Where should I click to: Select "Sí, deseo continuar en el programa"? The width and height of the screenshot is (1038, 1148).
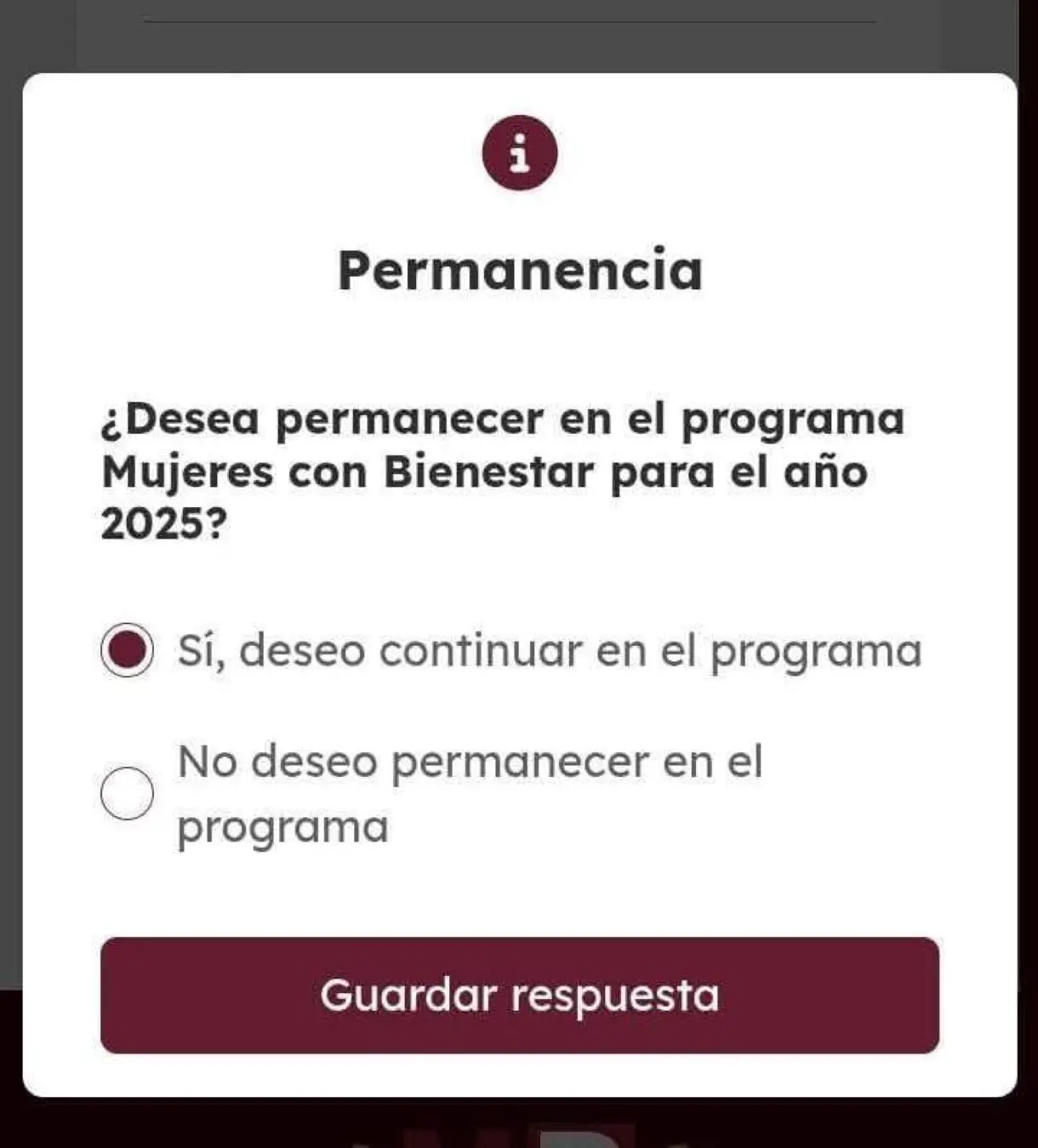click(x=128, y=650)
